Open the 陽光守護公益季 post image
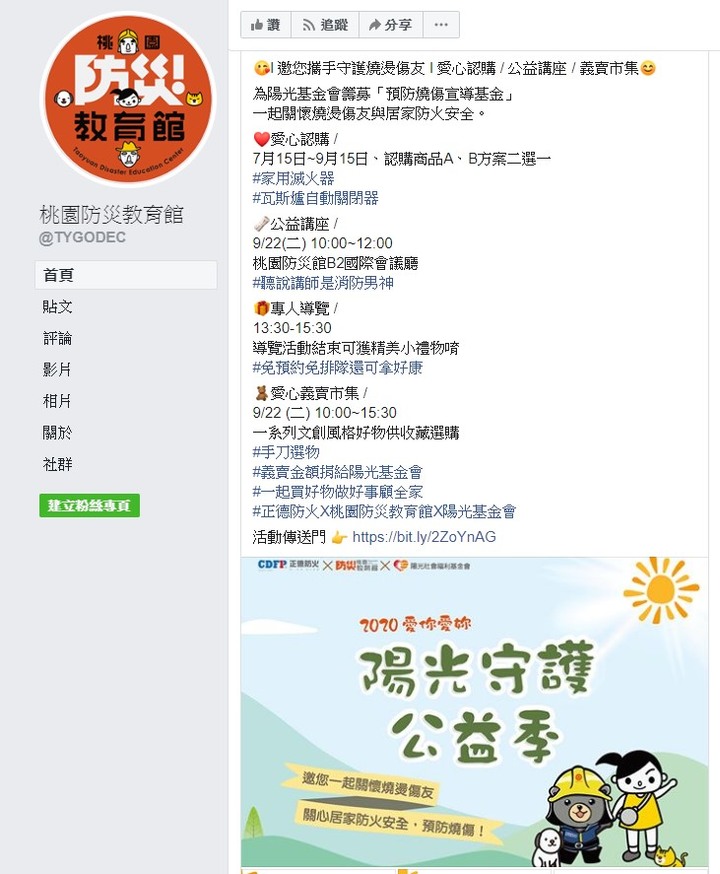720x874 pixels. point(474,712)
